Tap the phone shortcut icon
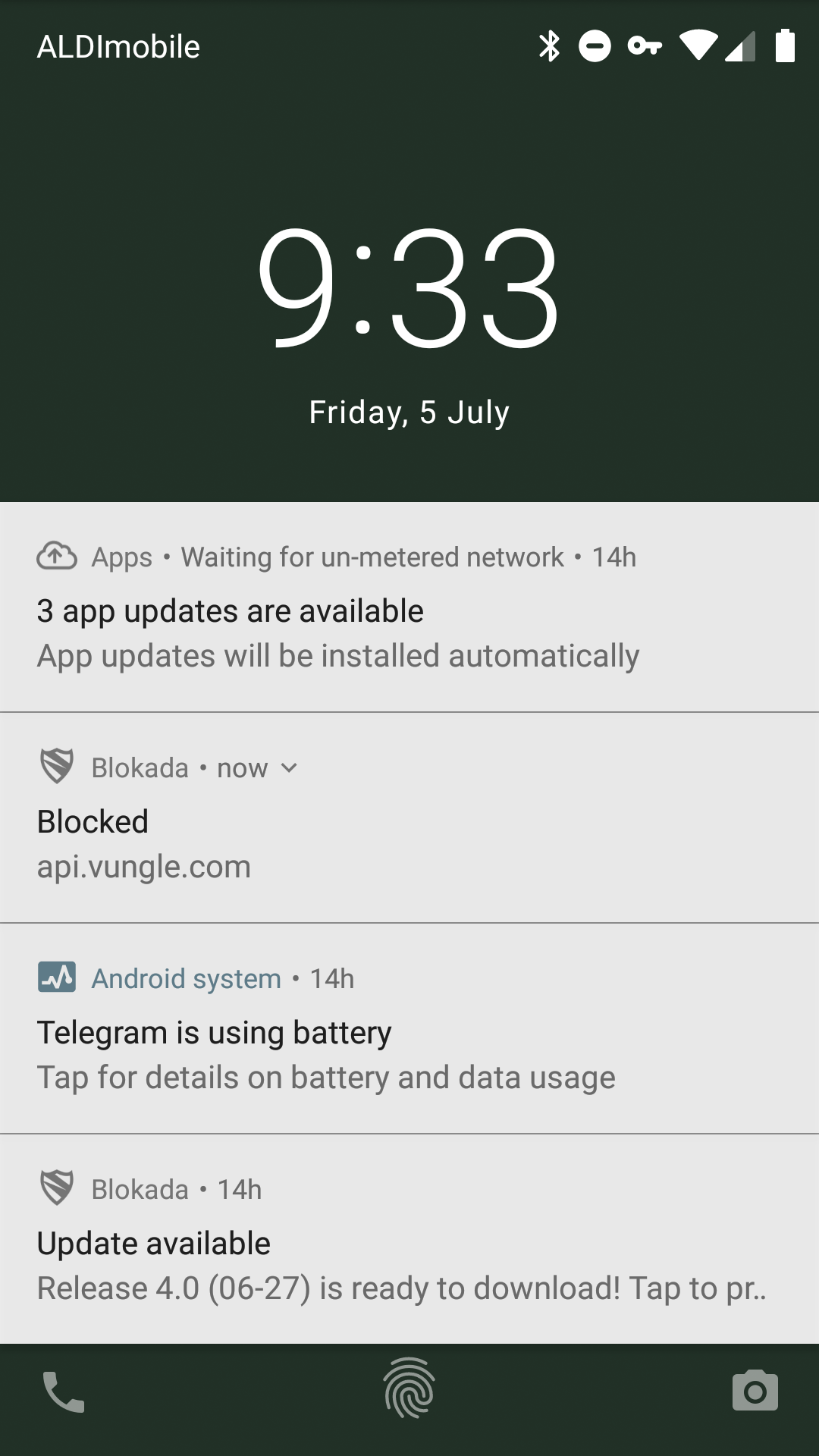Screen dimensions: 819x1456 tap(64, 1392)
